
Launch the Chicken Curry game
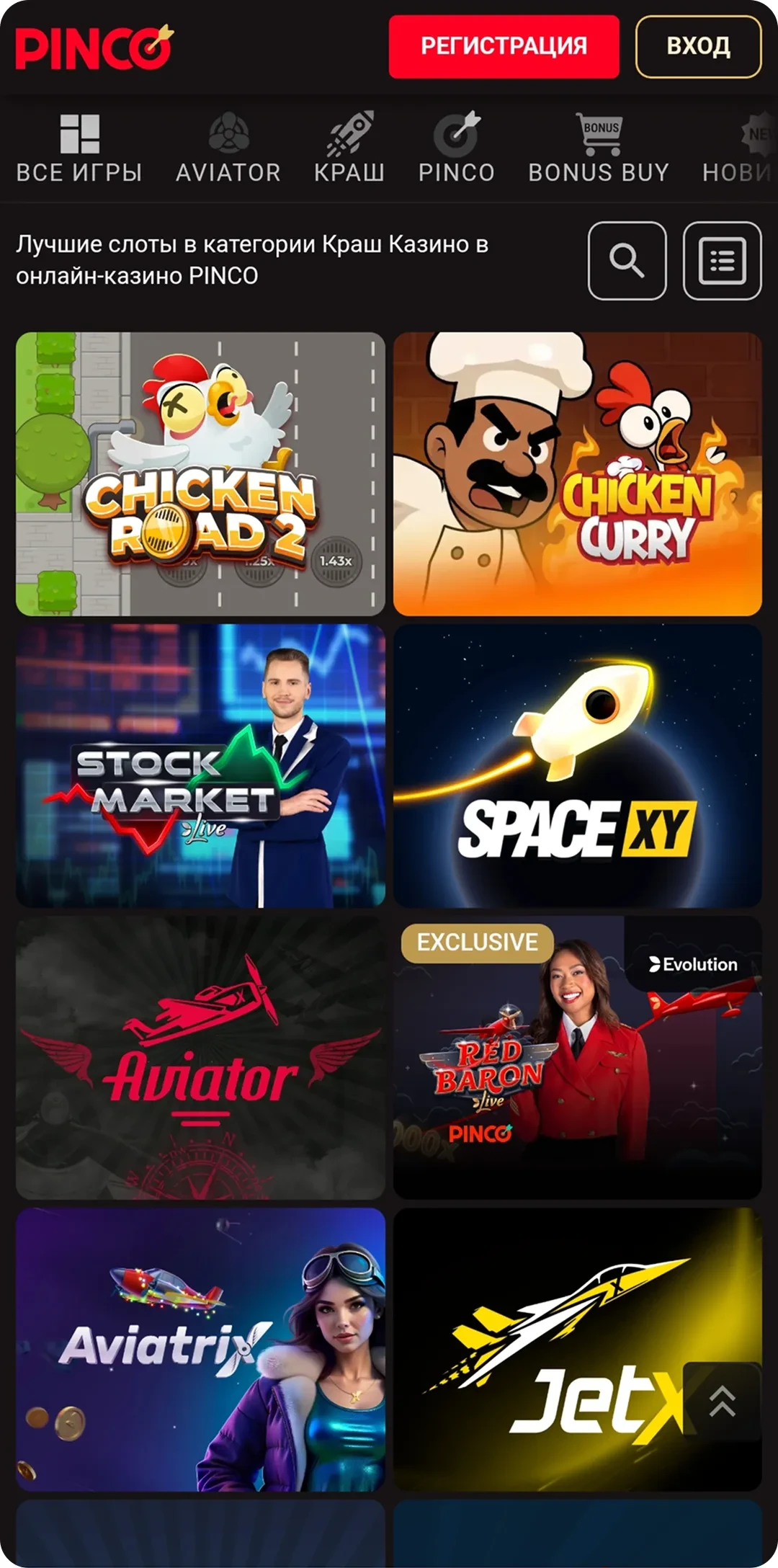point(577,473)
